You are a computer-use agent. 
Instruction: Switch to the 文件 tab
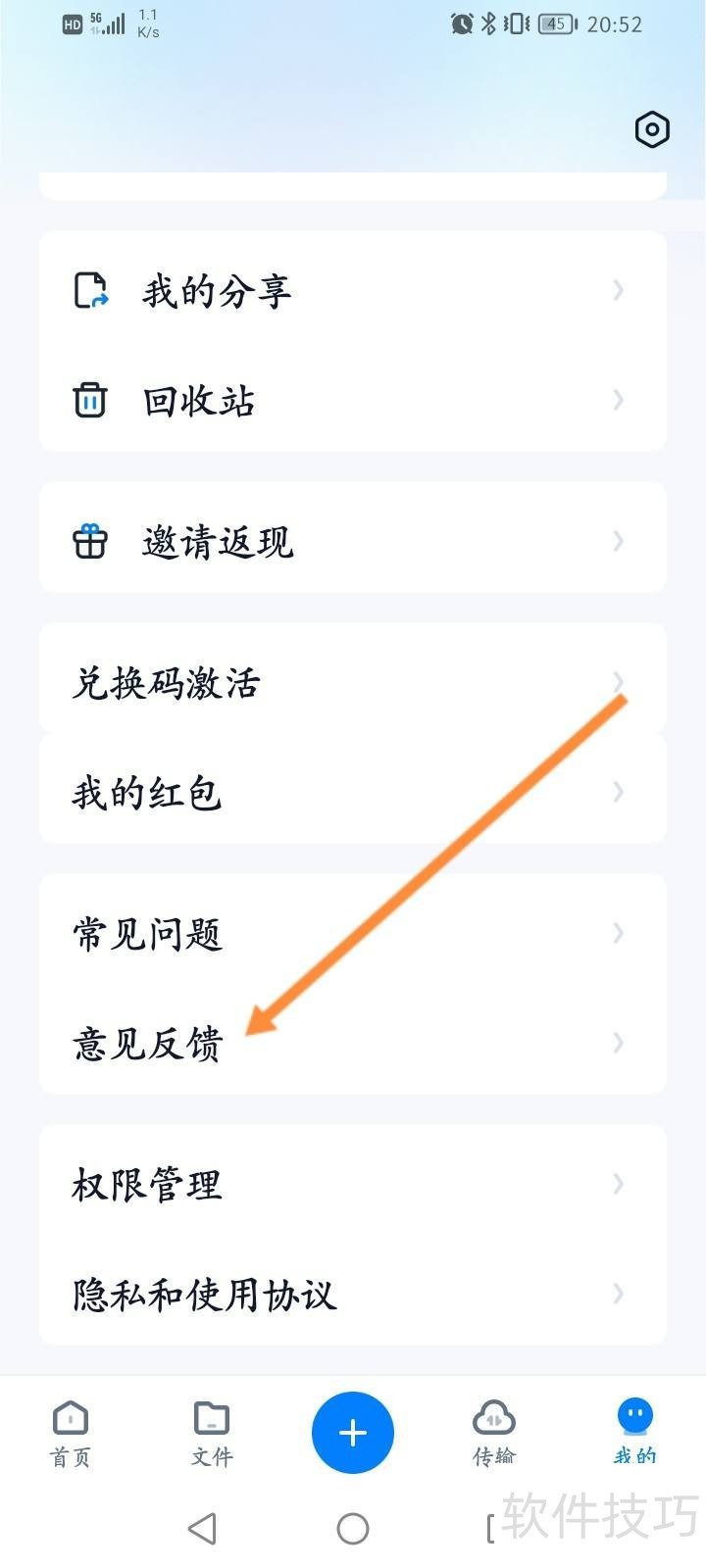[212, 1433]
